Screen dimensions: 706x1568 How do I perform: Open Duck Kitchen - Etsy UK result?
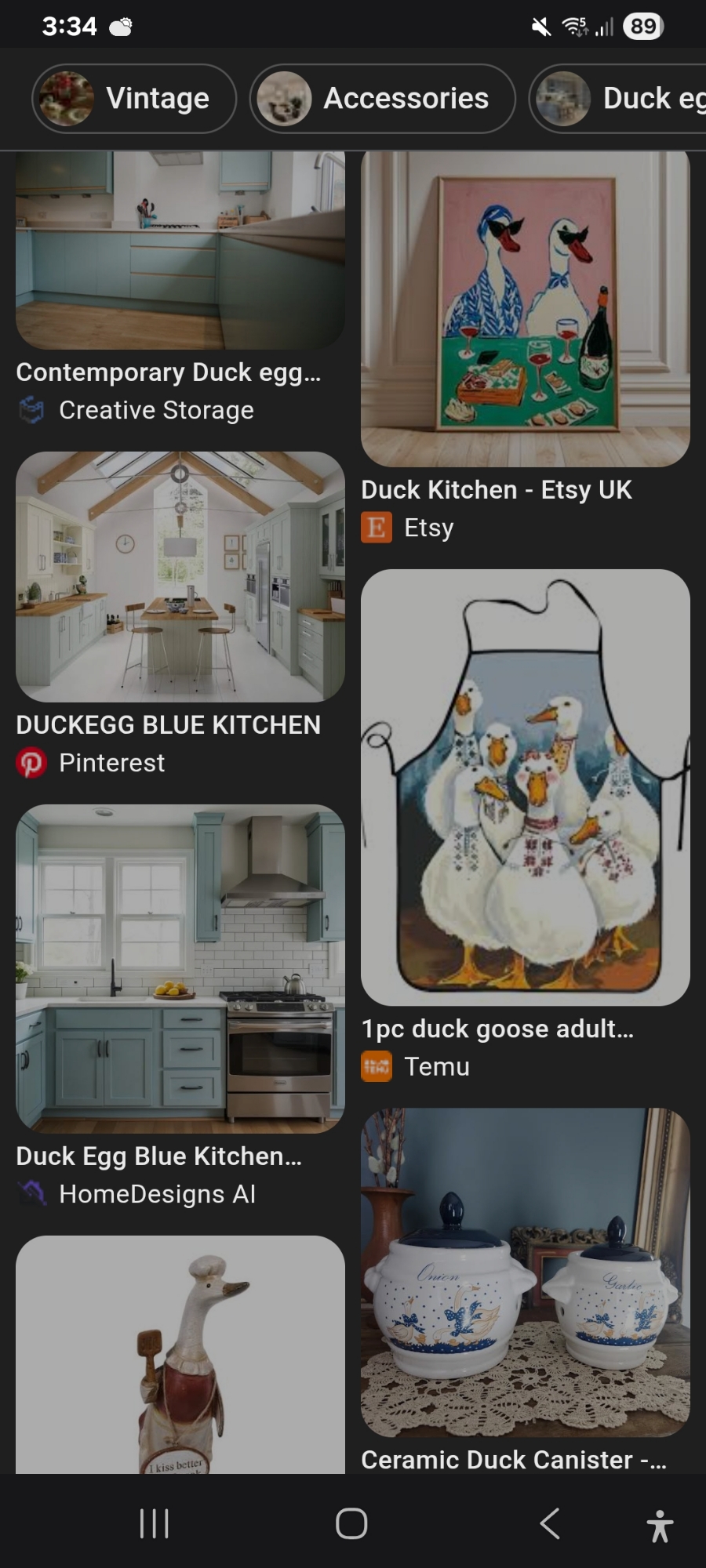[x=525, y=310]
